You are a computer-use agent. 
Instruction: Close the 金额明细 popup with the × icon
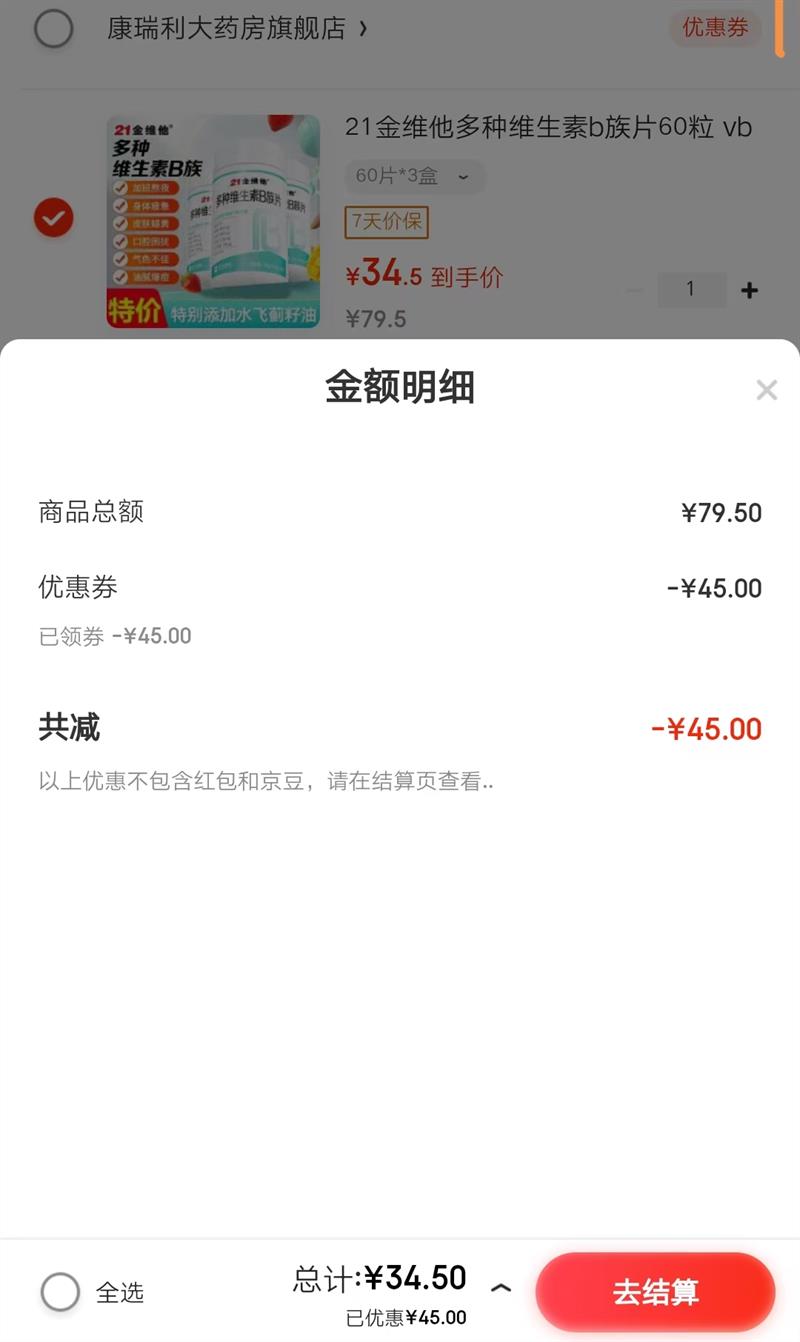[766, 390]
